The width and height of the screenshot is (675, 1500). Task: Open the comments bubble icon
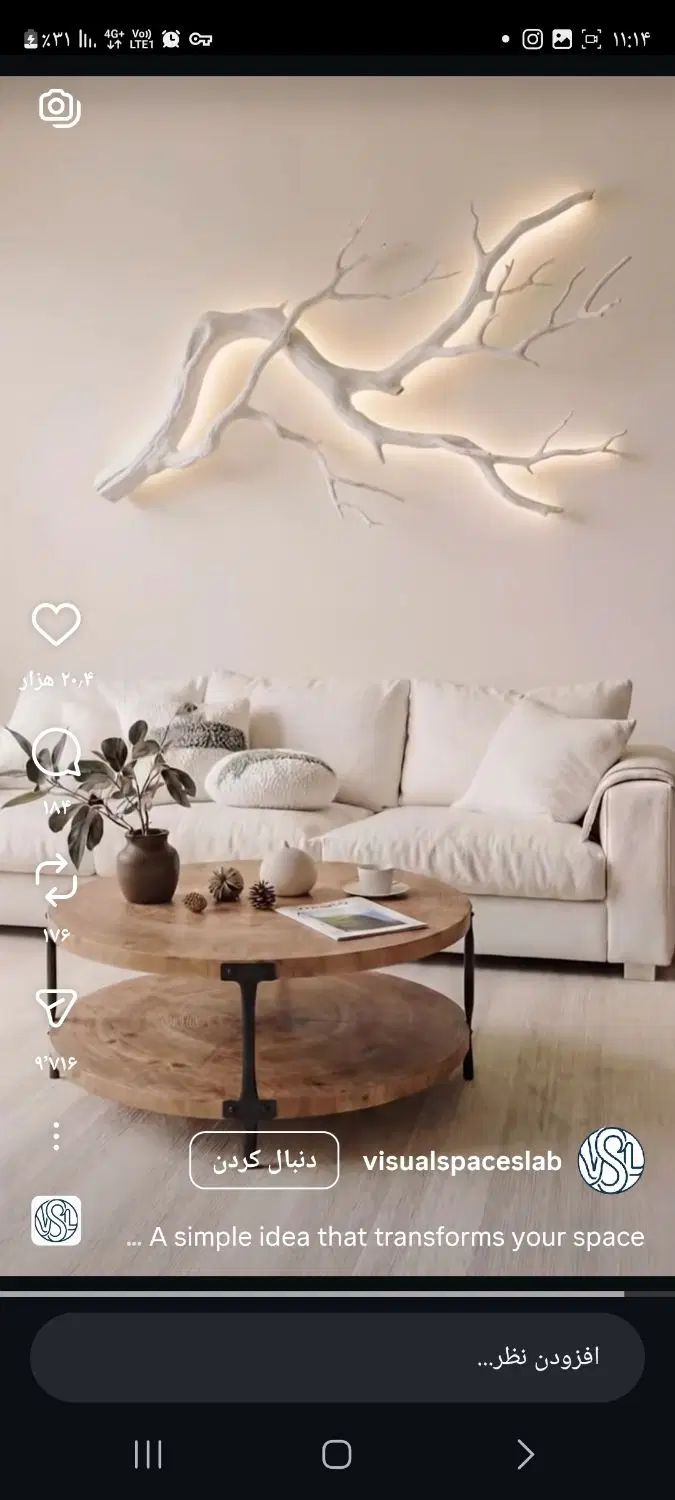(56, 754)
